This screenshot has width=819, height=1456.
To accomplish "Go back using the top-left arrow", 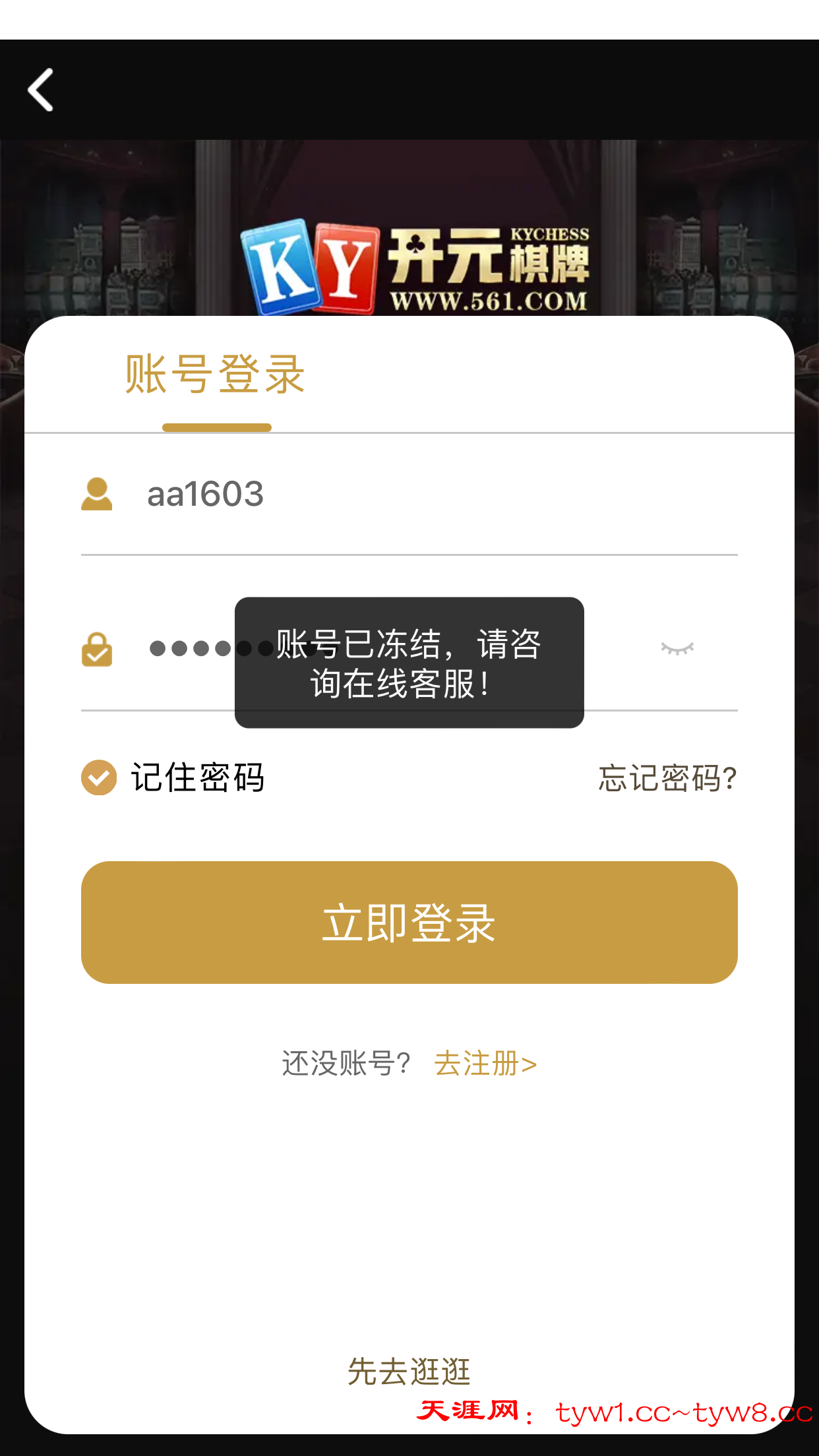I will (x=41, y=90).
